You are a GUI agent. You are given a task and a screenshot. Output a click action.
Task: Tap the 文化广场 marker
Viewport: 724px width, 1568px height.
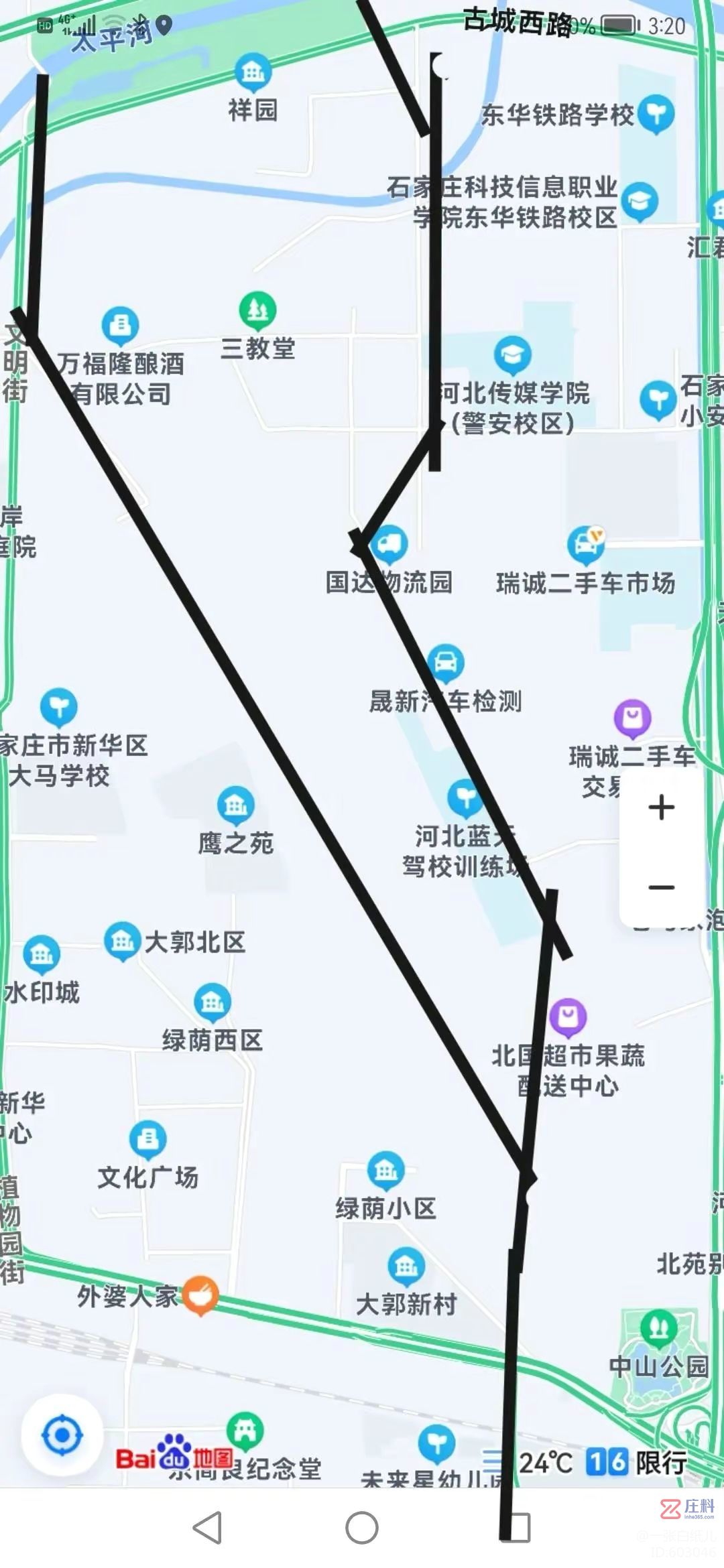tap(147, 1138)
